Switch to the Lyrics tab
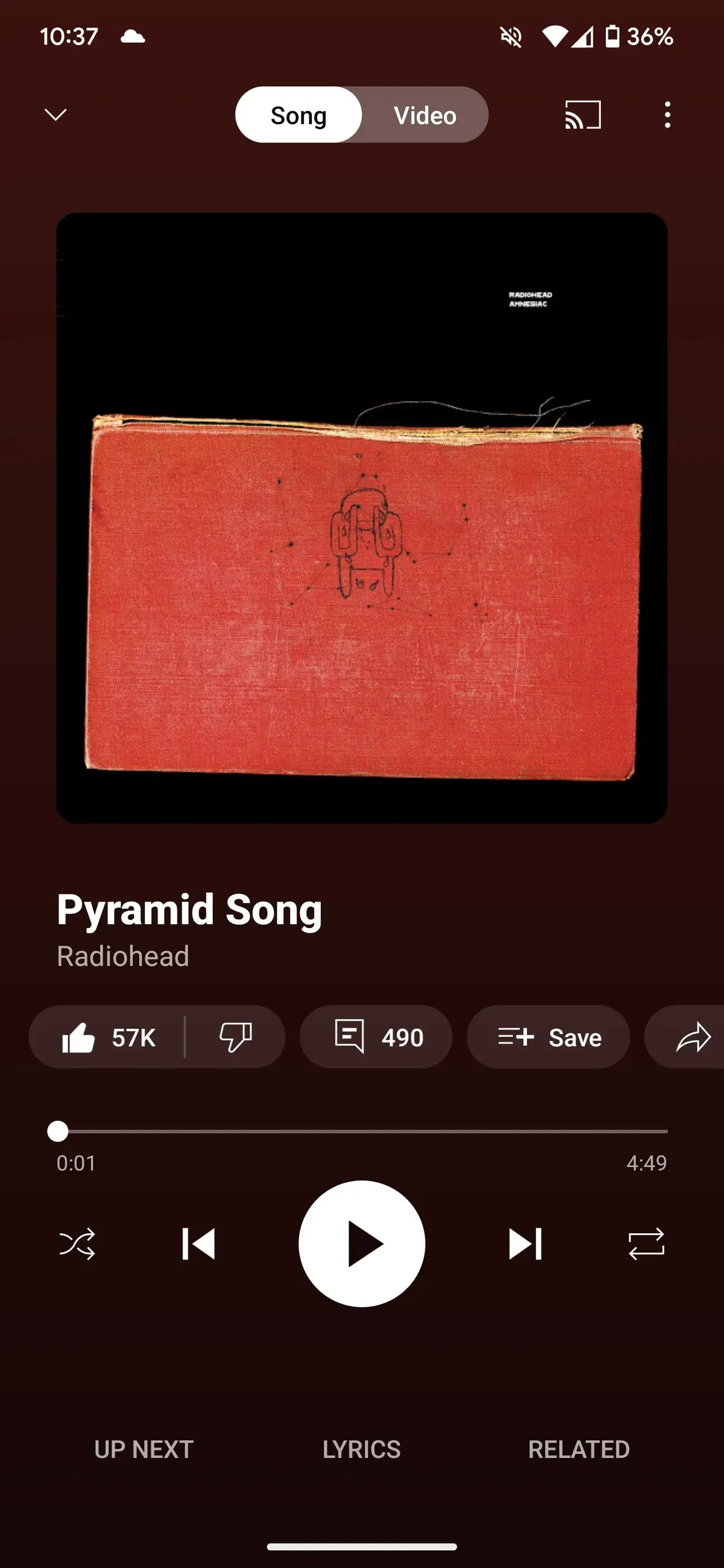 point(361,1449)
